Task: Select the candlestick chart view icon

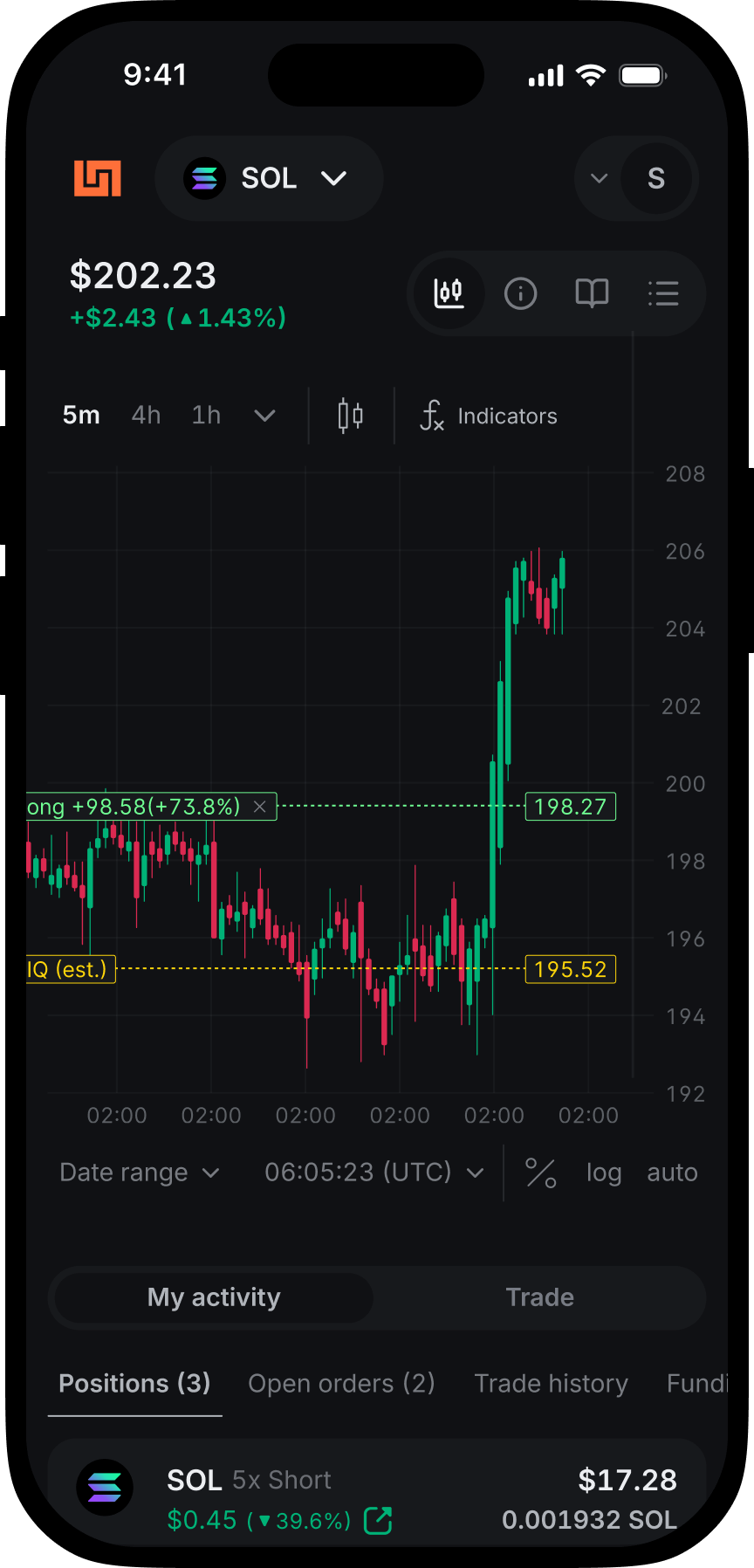Action: click(x=449, y=293)
